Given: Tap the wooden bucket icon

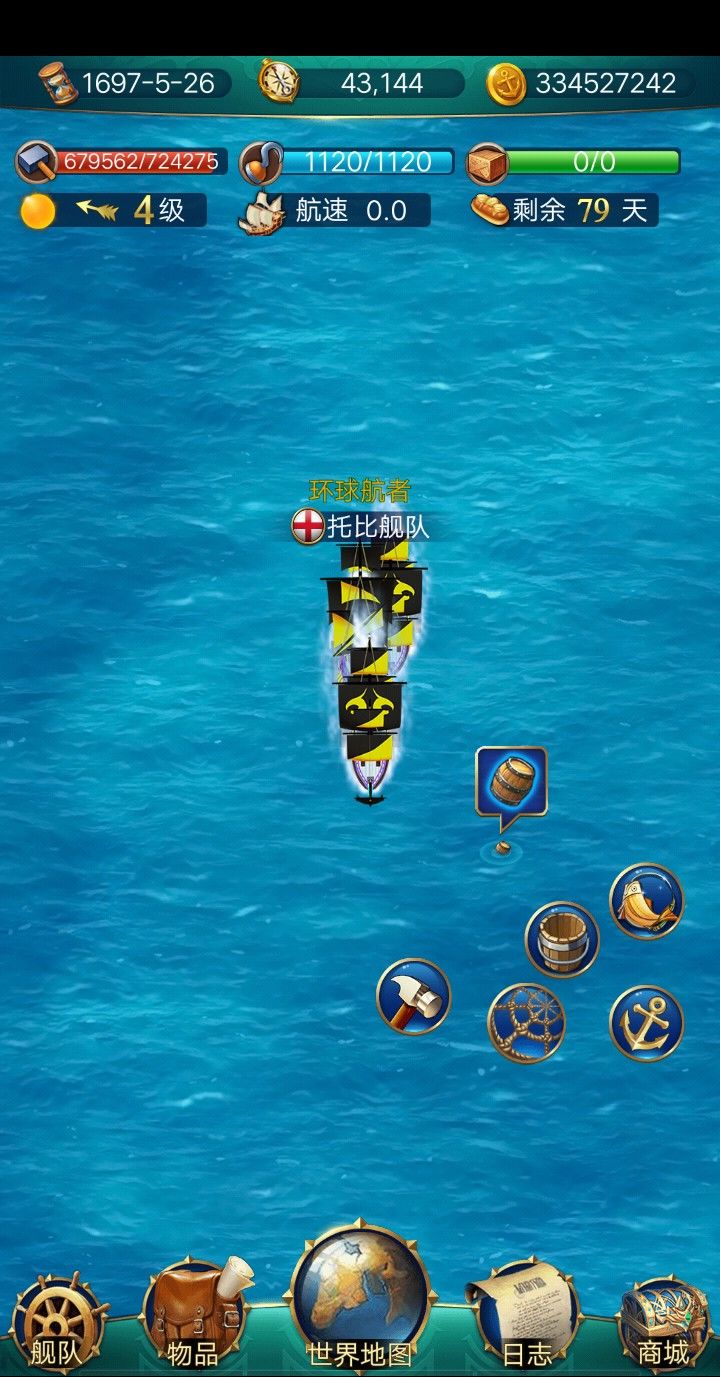Looking at the screenshot, I should click(x=562, y=939).
